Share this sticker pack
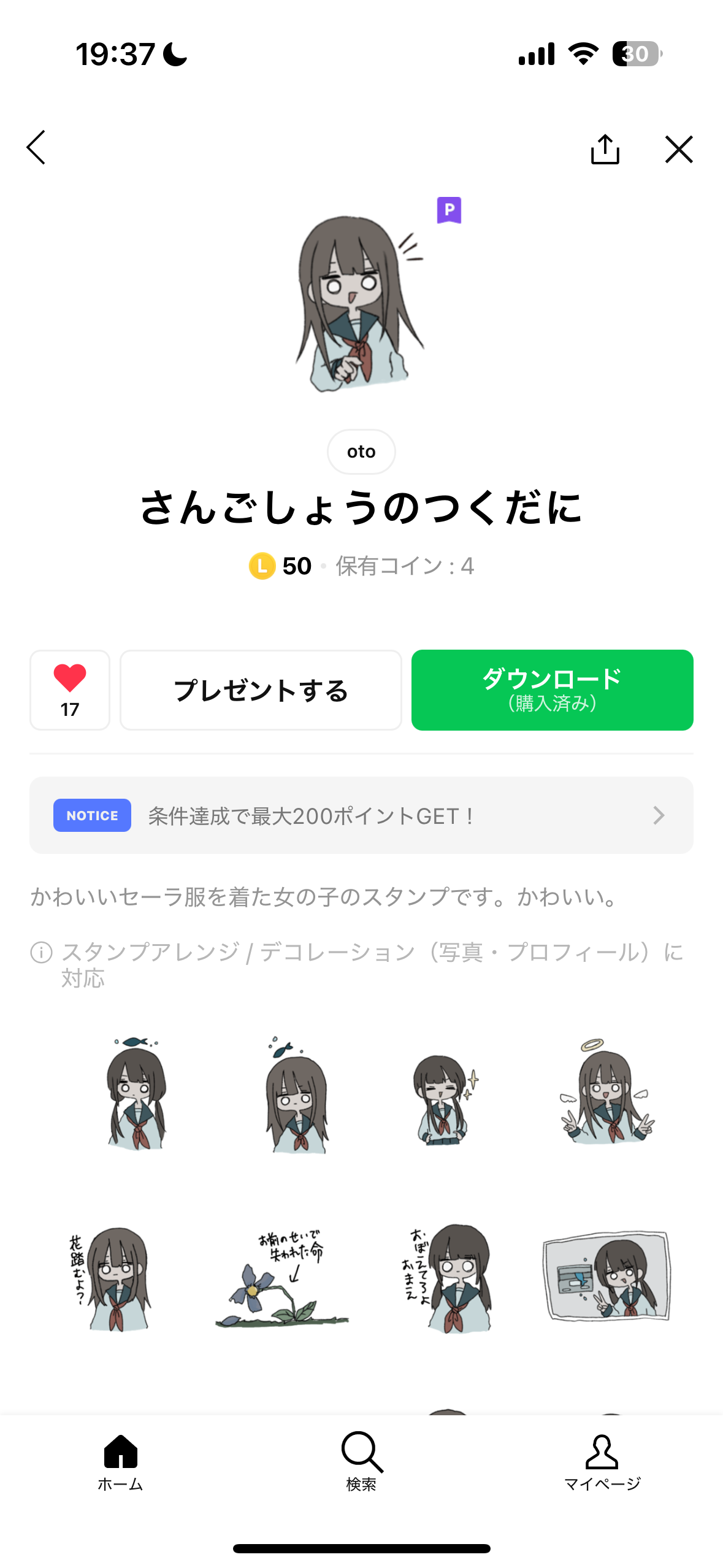The height and width of the screenshot is (1568, 723). [x=605, y=149]
